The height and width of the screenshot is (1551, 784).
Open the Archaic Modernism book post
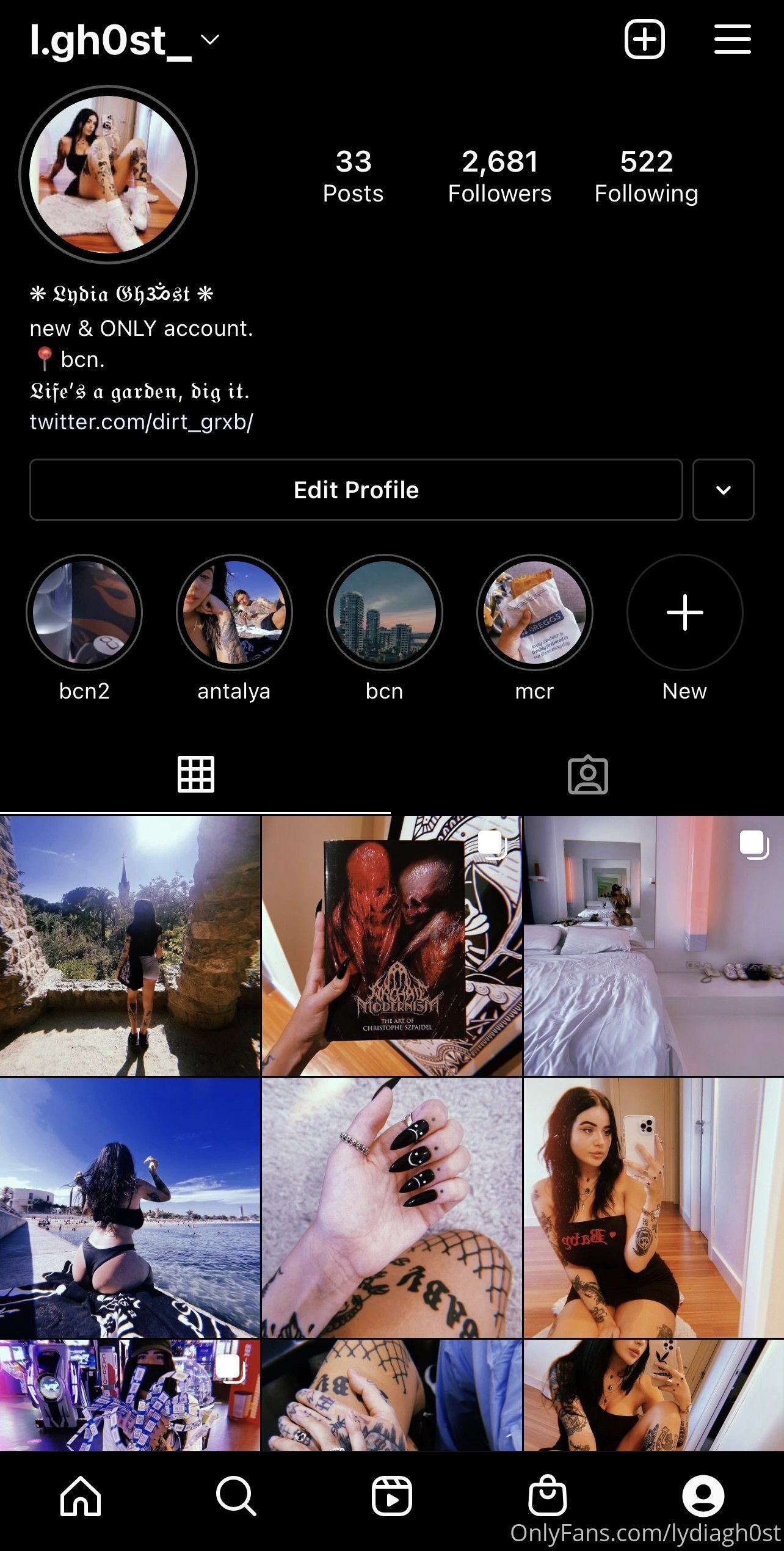point(391,945)
